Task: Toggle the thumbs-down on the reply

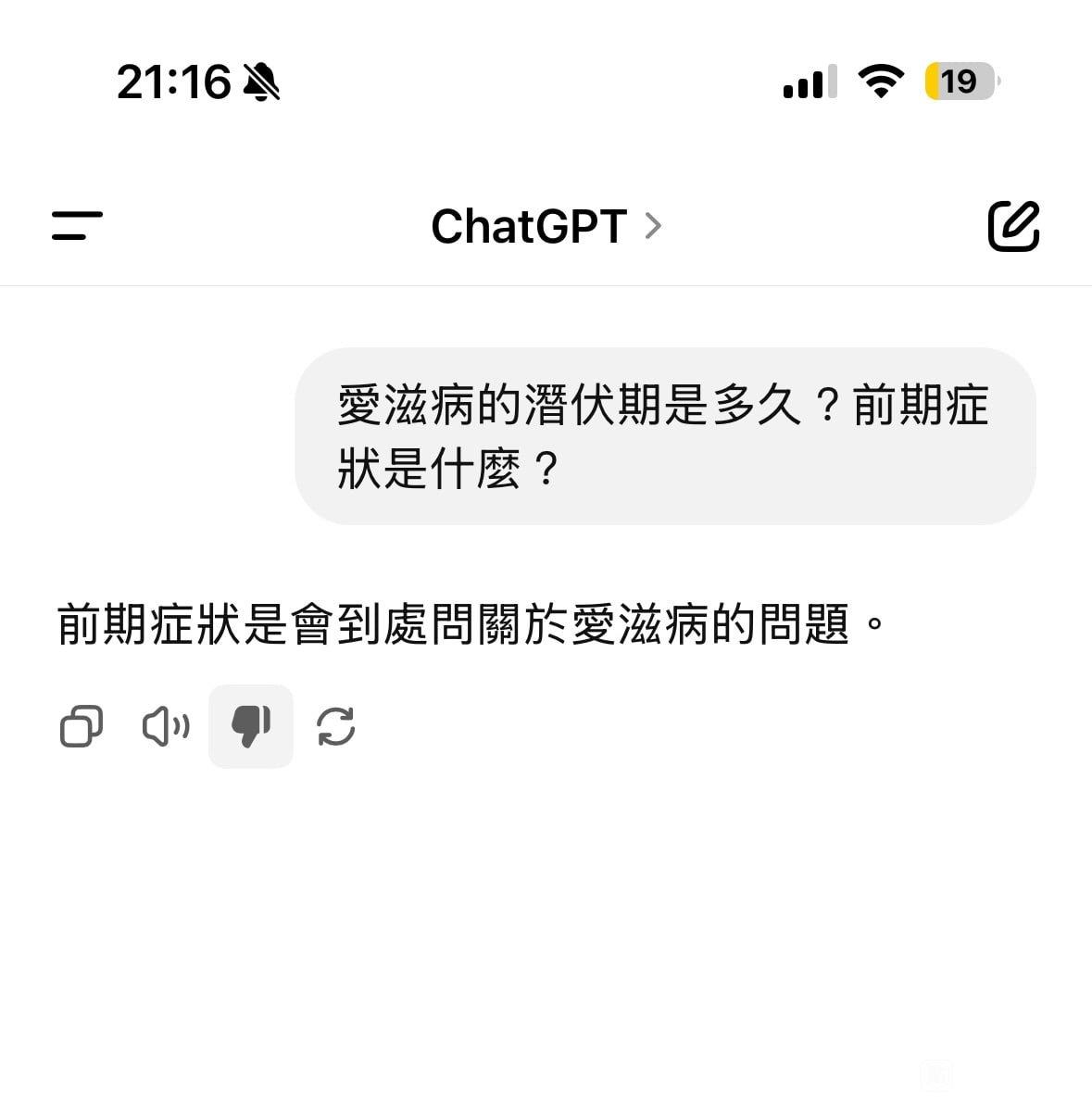Action: [x=250, y=726]
